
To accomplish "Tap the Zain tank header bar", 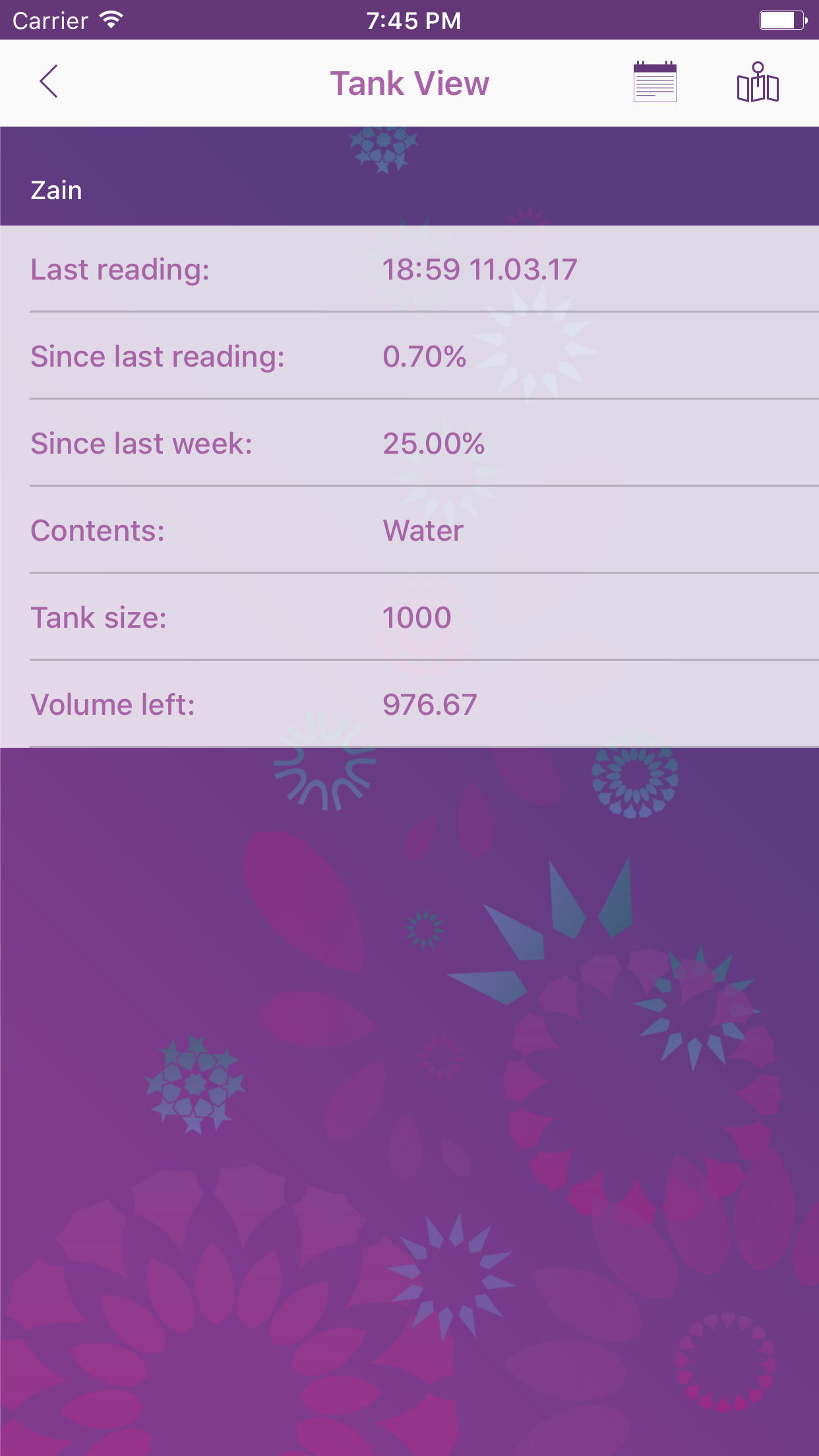I will (409, 190).
